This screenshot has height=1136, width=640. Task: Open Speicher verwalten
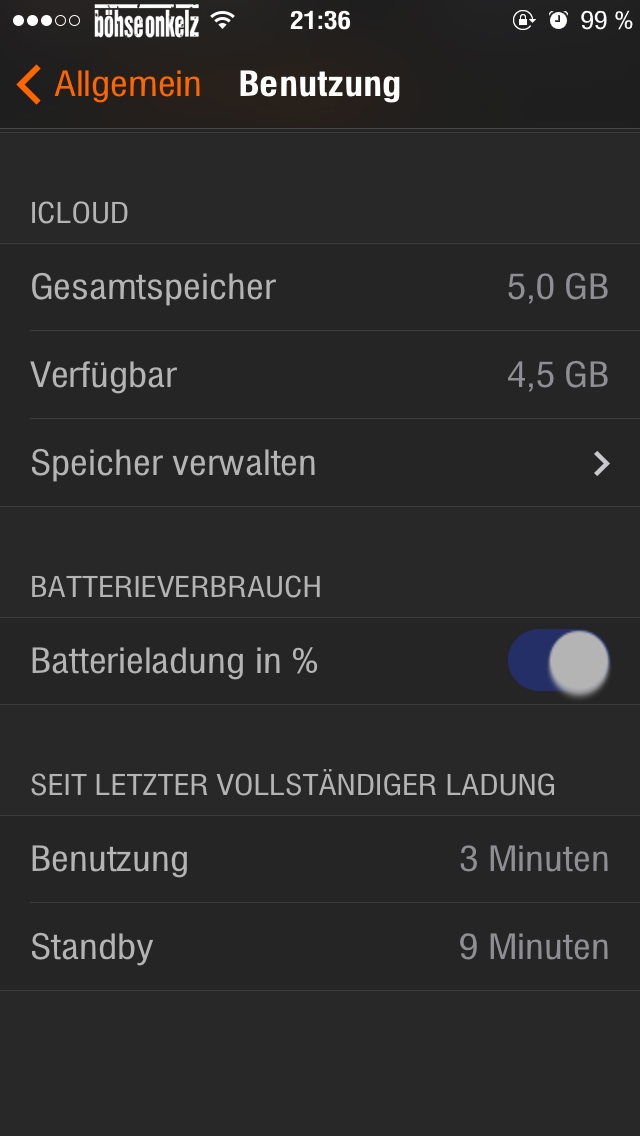pyautogui.click(x=320, y=463)
